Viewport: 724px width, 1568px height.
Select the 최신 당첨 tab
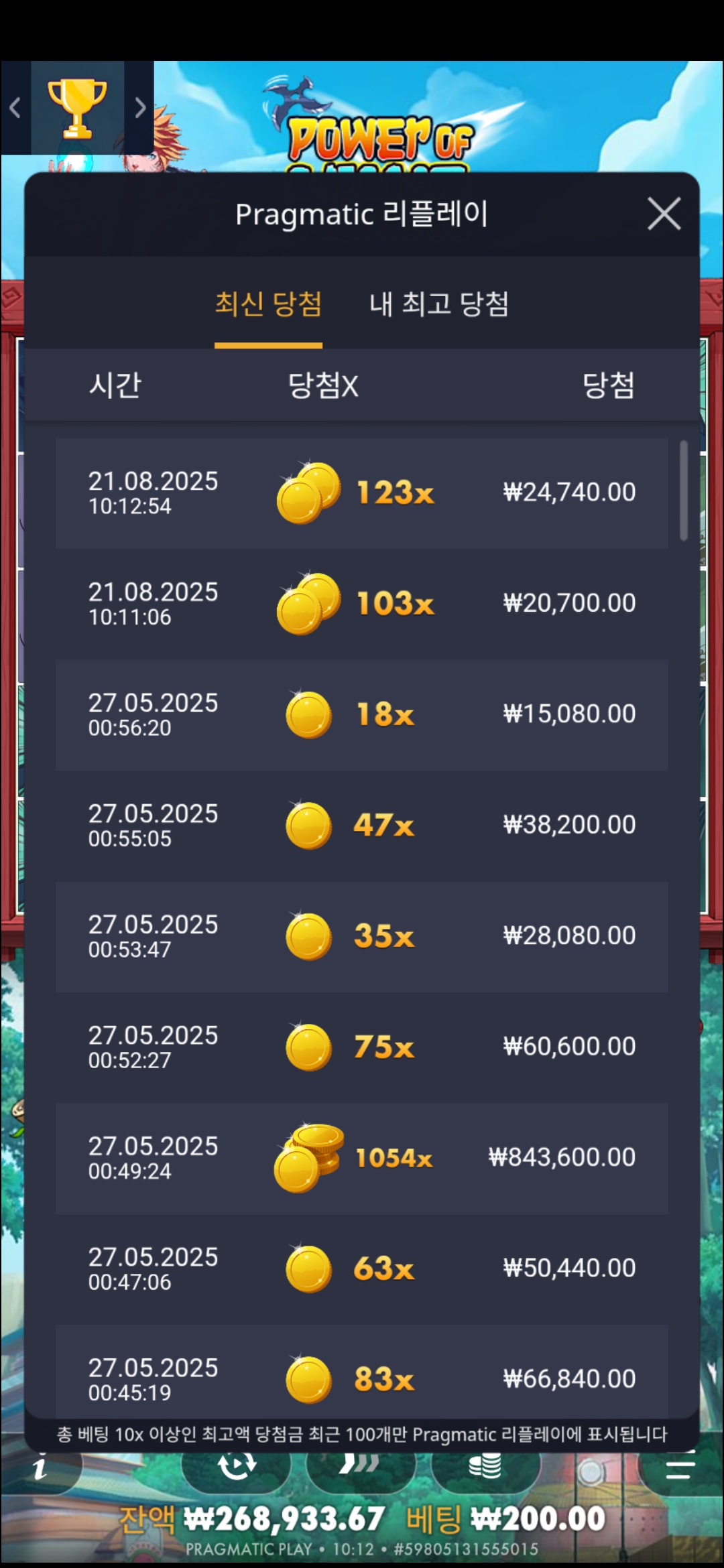(268, 304)
